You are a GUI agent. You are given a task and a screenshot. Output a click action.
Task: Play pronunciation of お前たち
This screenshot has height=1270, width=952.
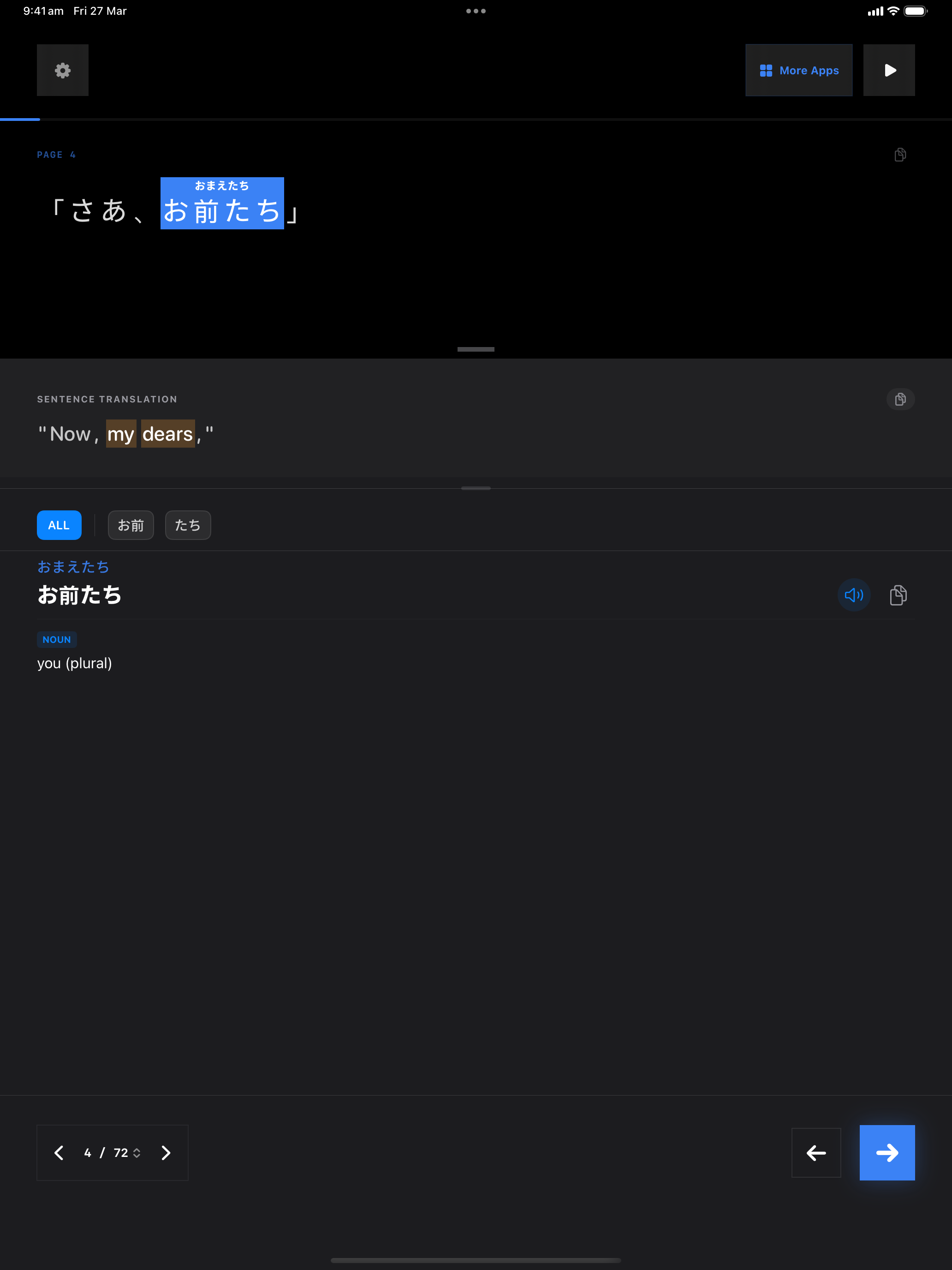853,595
